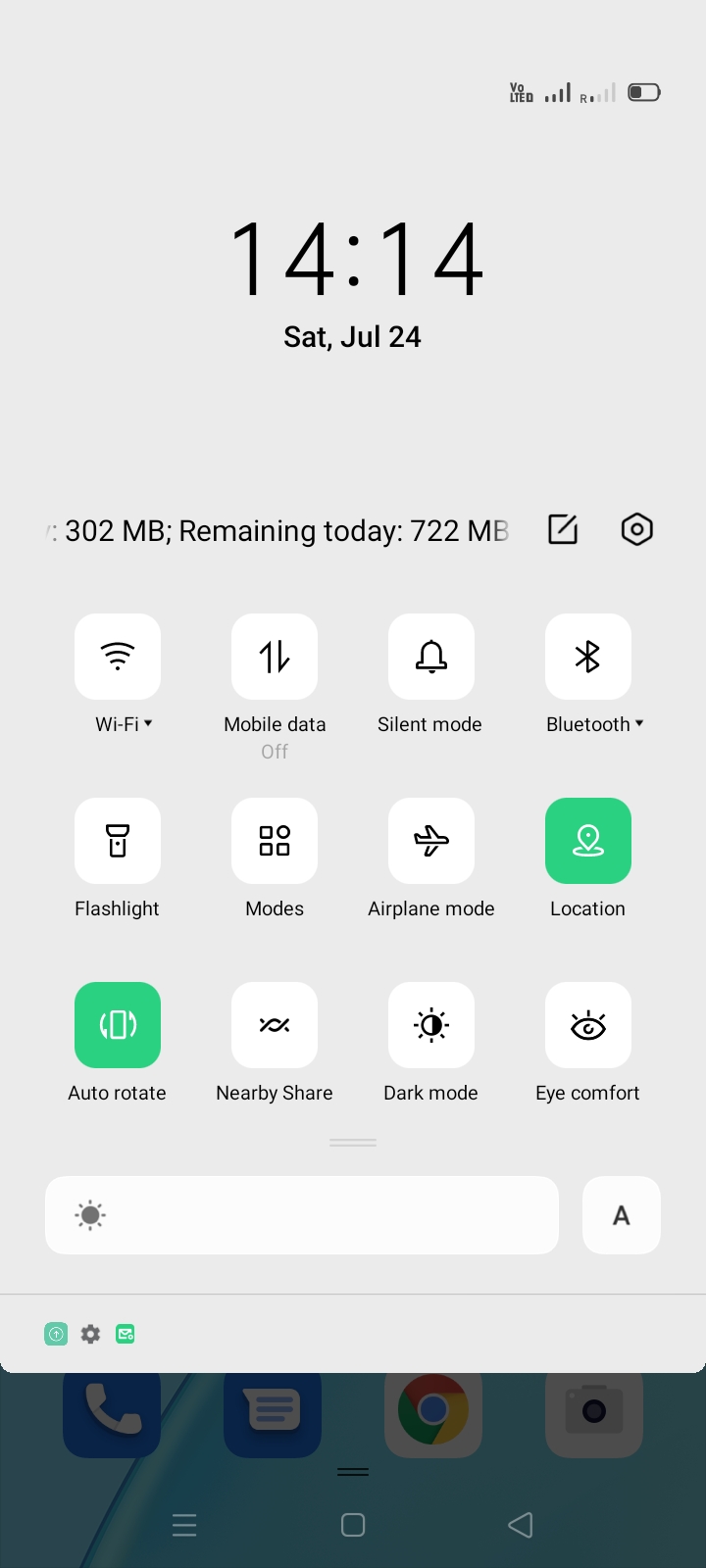Go to home via the navigation bar

(353, 1525)
